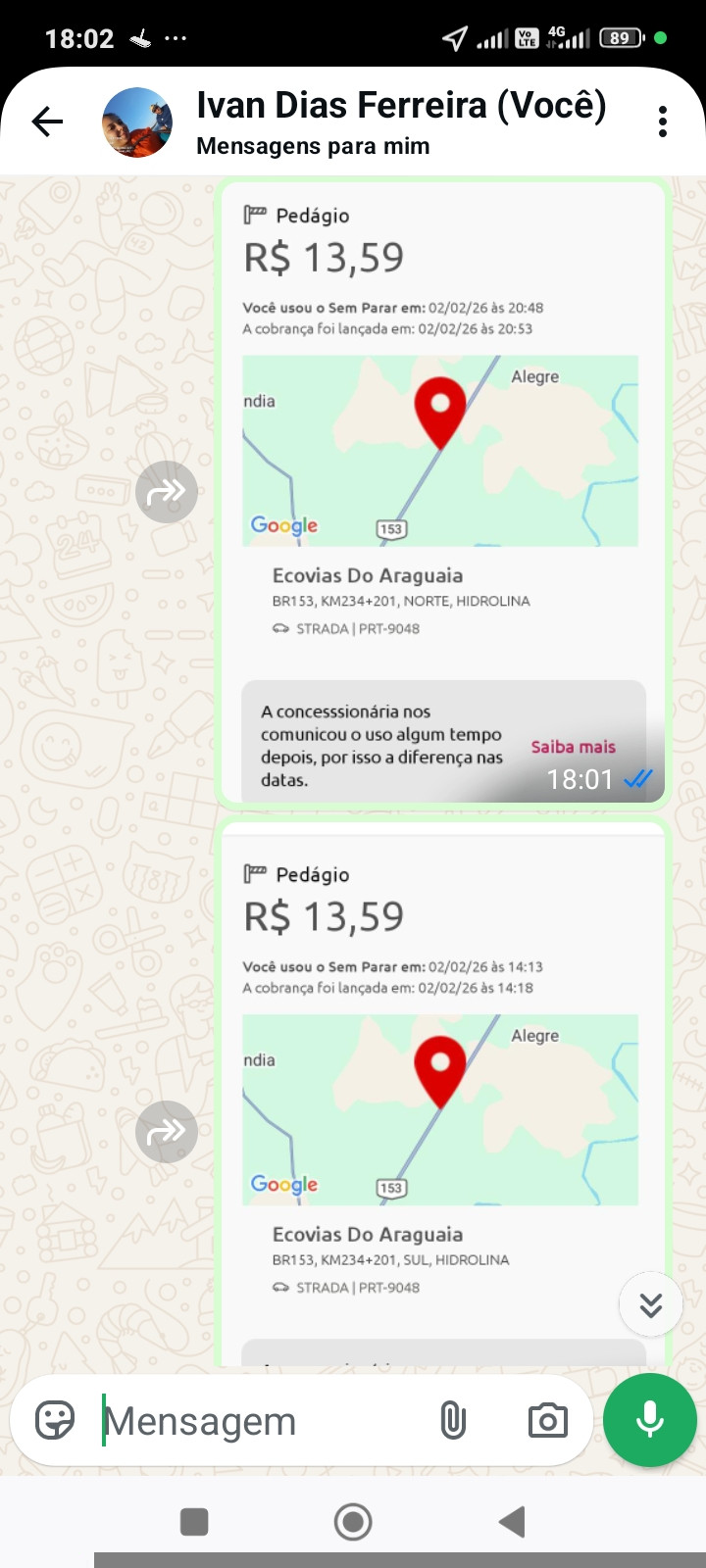Forward the toll image sent at 18:01

point(167,492)
